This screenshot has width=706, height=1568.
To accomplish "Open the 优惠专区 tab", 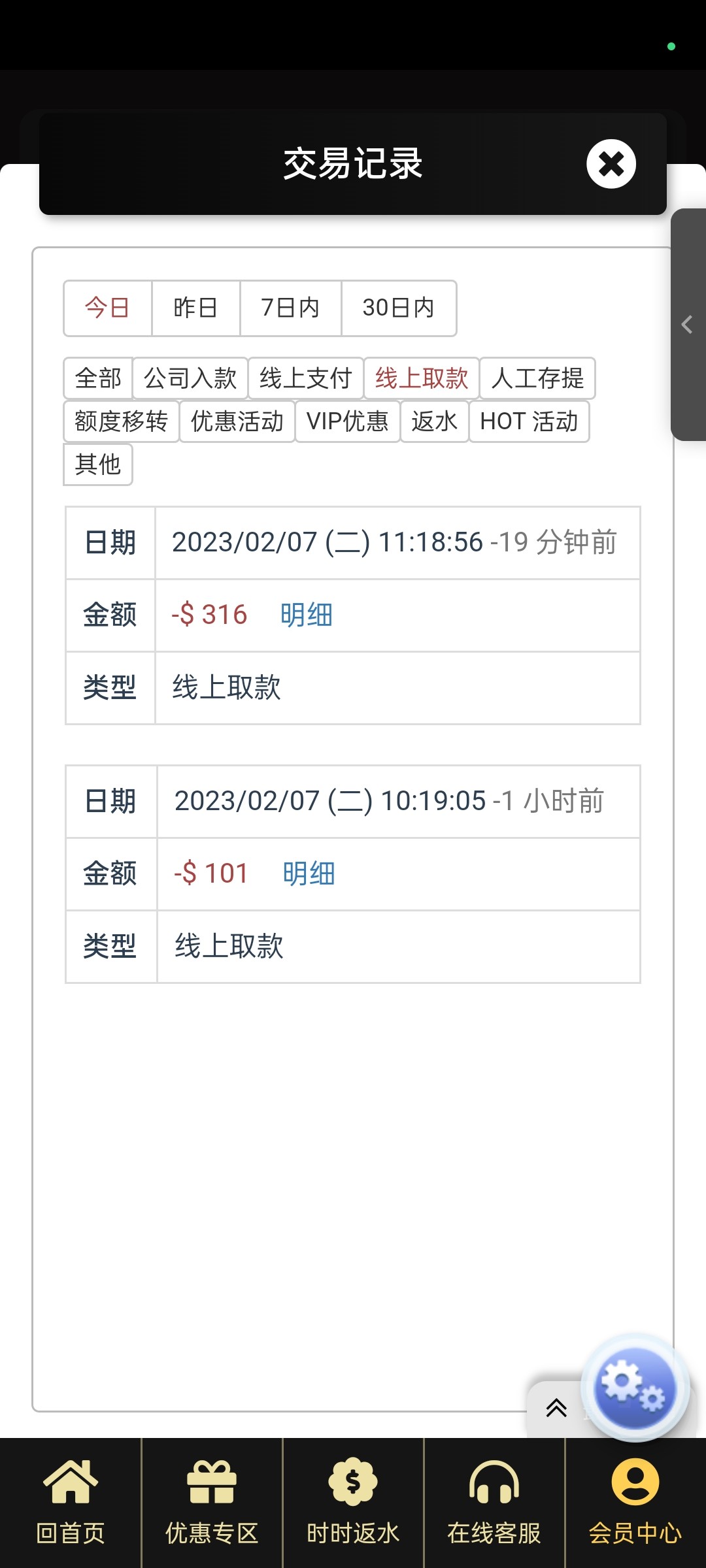I will click(x=212, y=1502).
